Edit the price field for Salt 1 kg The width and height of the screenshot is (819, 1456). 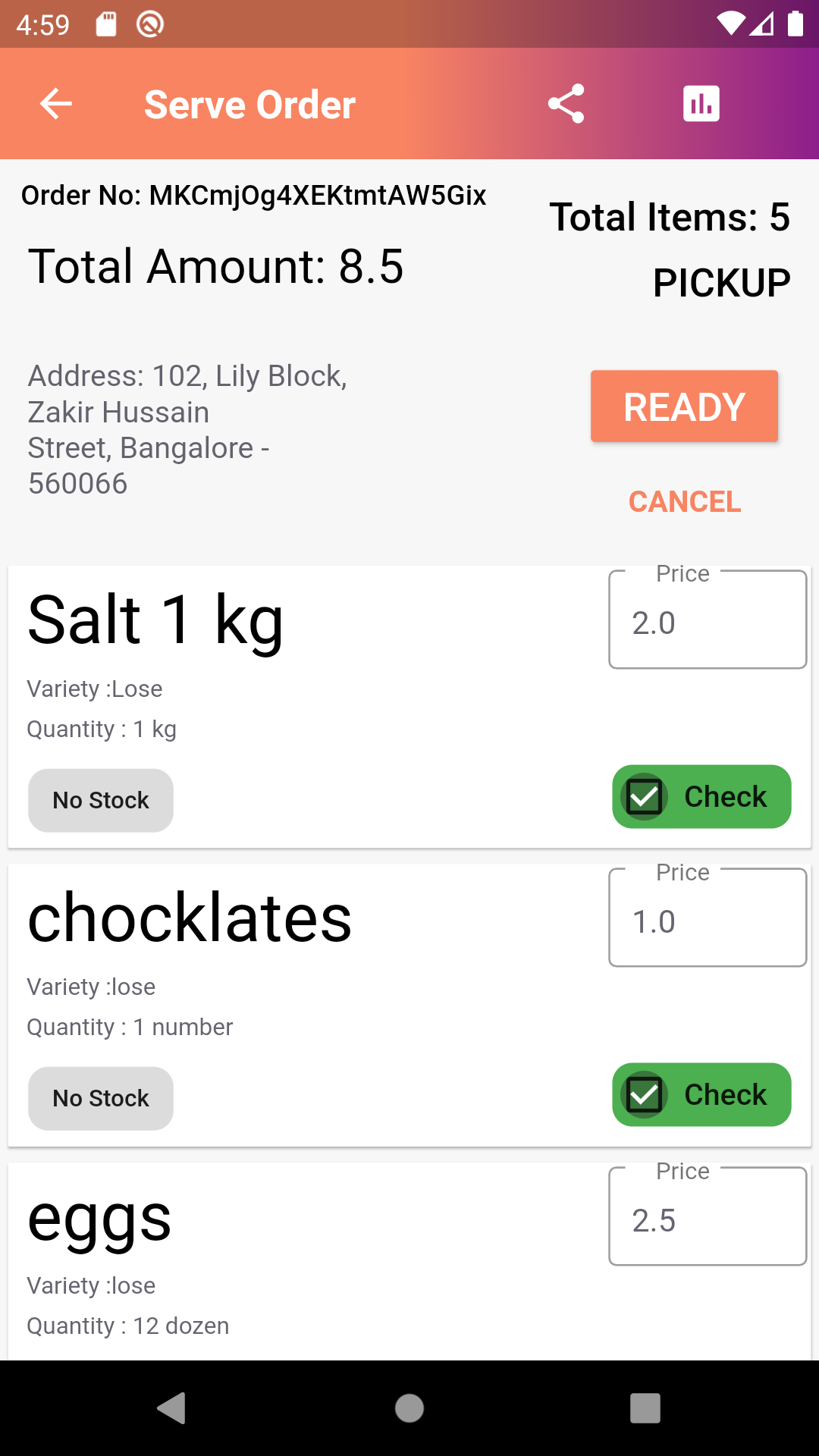(707, 622)
